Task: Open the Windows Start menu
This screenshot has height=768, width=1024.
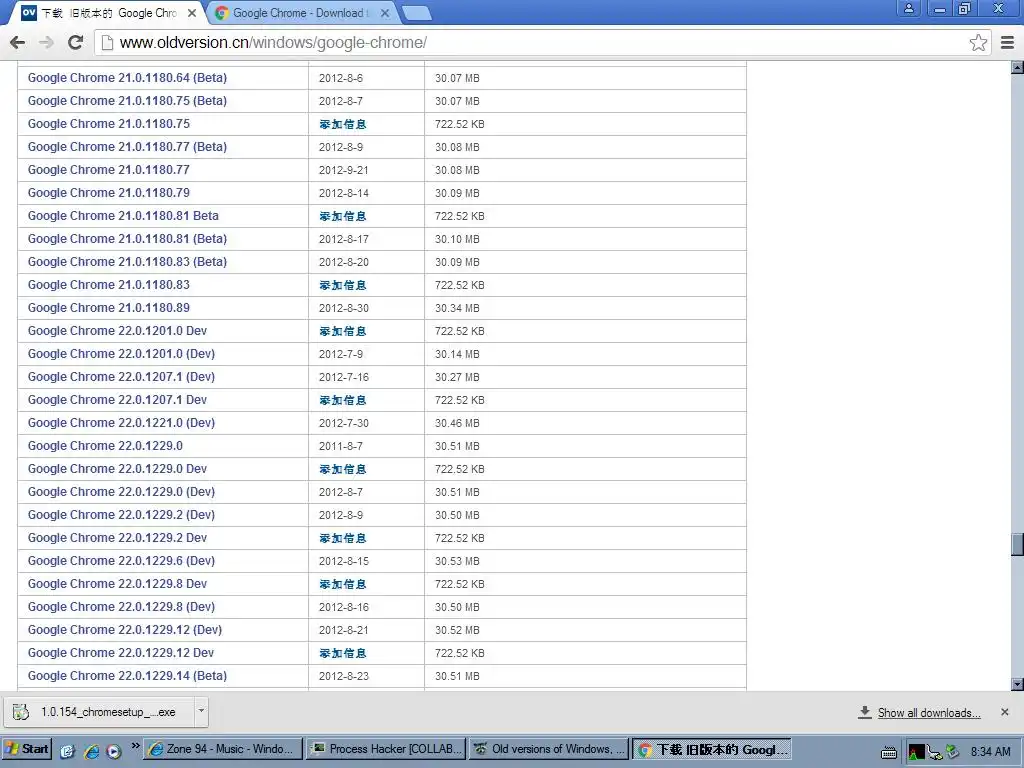Action: coord(27,749)
